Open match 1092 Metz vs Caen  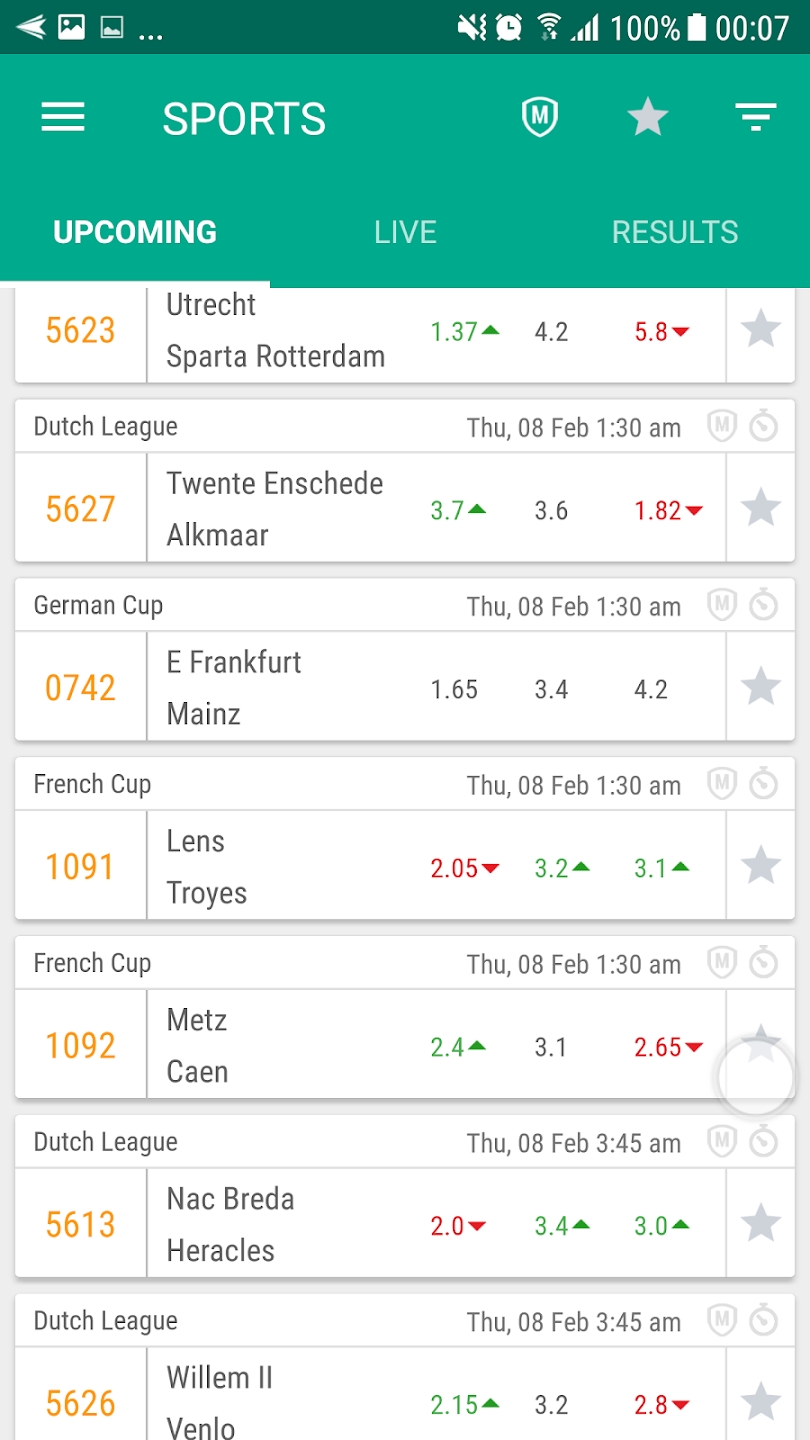tap(370, 1045)
